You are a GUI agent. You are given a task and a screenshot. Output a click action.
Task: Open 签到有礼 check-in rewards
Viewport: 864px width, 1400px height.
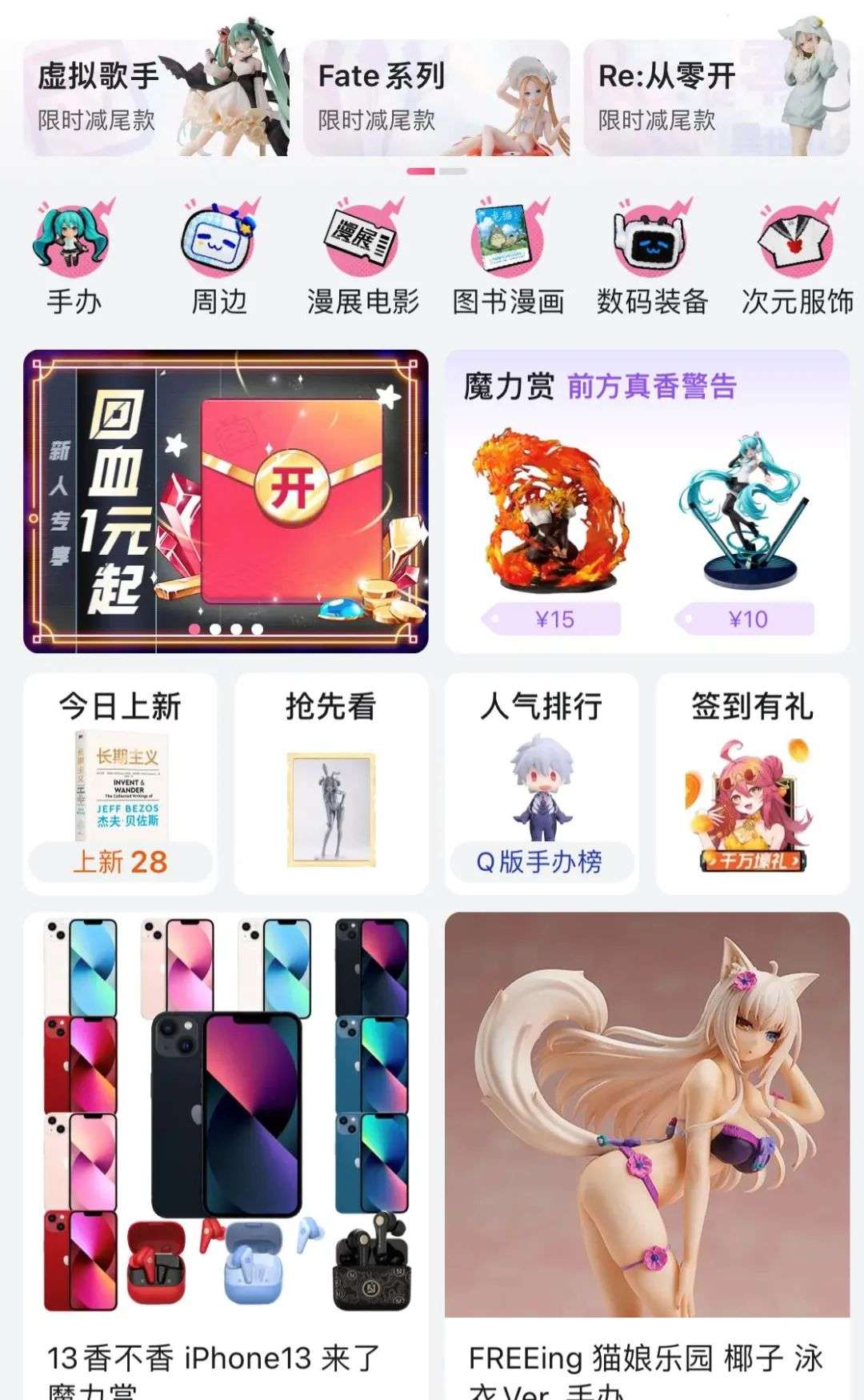coord(752,783)
